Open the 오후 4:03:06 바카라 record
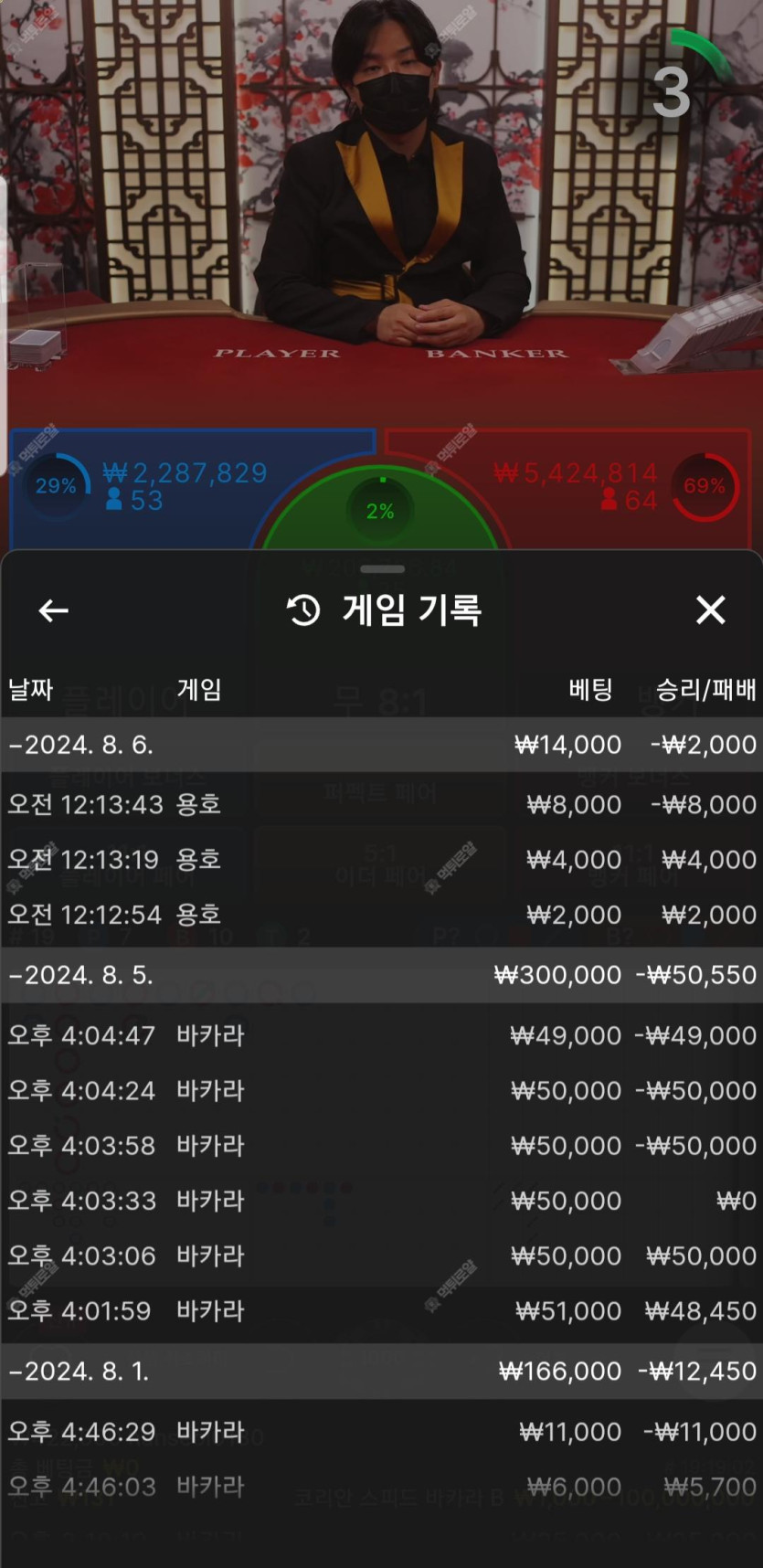The height and width of the screenshot is (1568, 763). click(381, 1255)
